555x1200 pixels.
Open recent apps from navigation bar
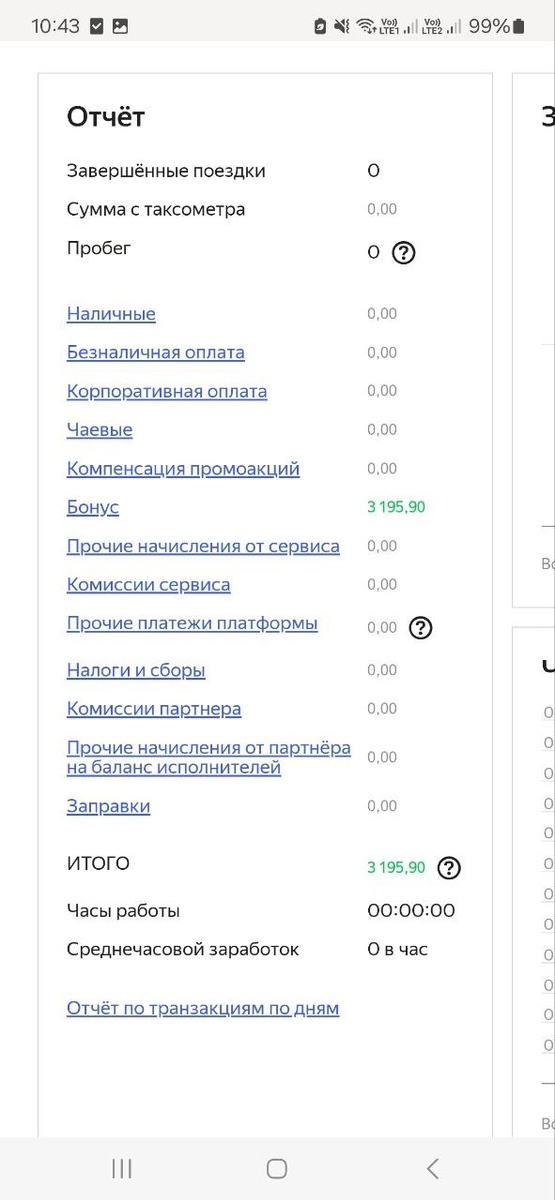click(122, 1168)
